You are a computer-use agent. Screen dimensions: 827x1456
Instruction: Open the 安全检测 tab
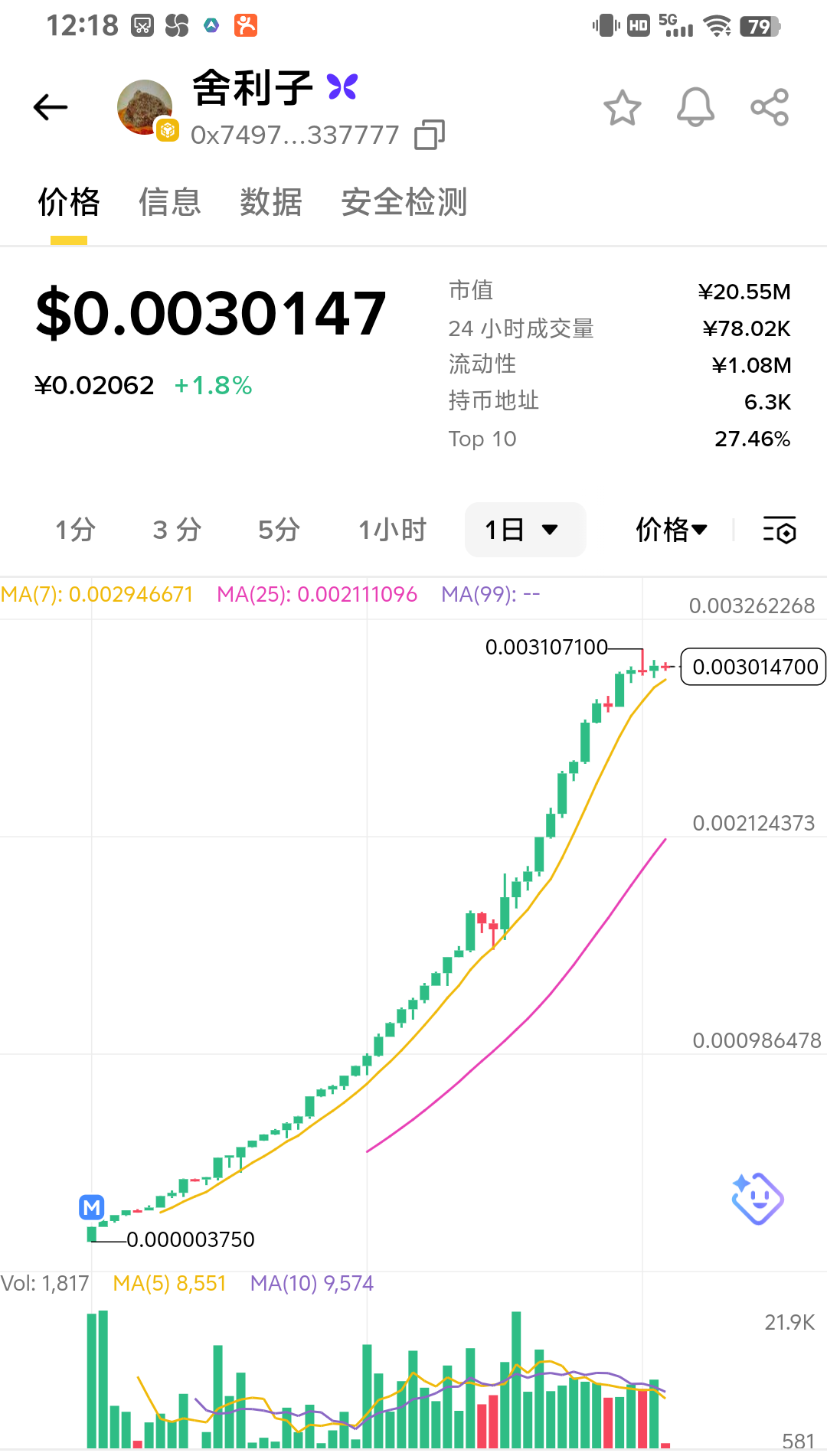pos(404,203)
